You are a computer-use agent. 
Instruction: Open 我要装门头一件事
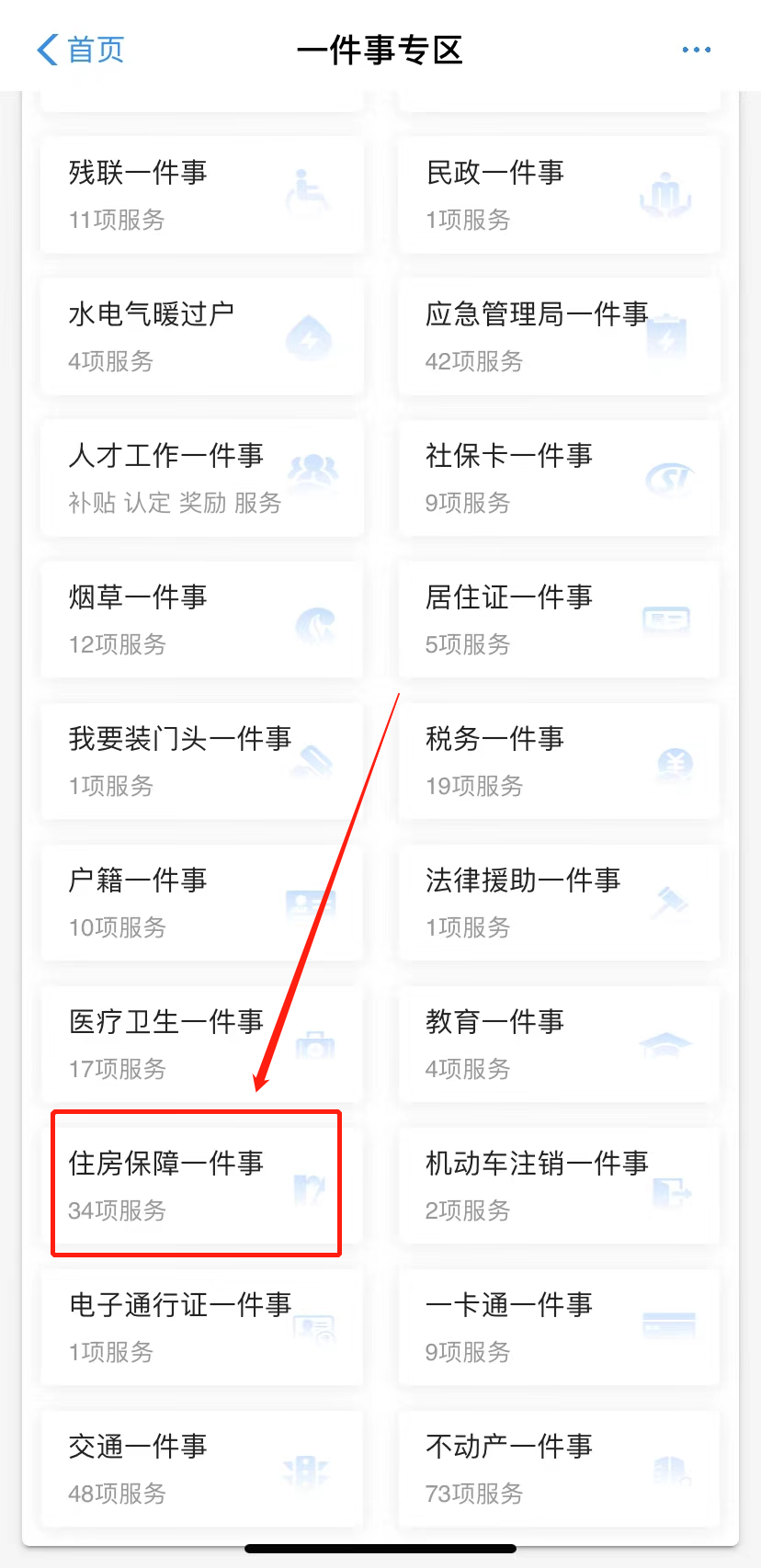(x=201, y=761)
